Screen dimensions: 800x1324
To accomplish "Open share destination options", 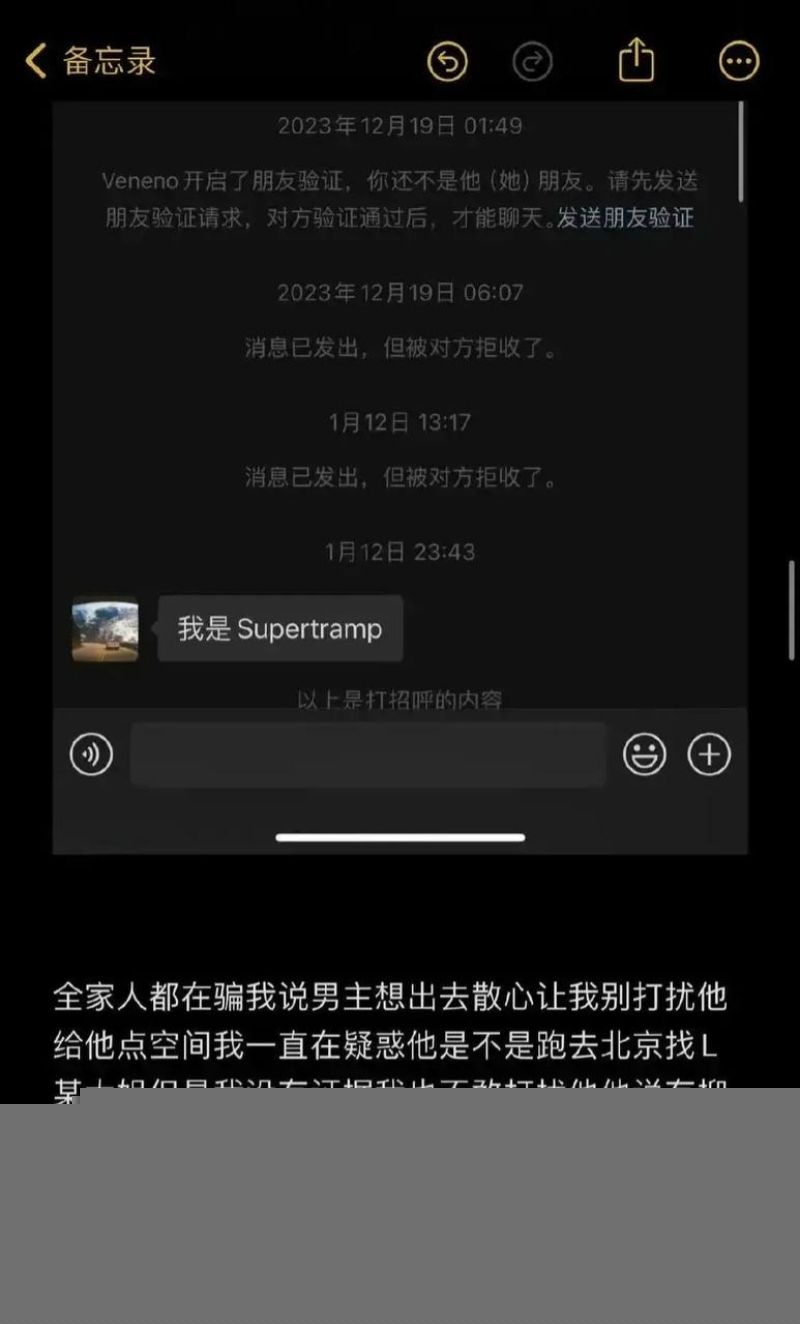I will [637, 61].
